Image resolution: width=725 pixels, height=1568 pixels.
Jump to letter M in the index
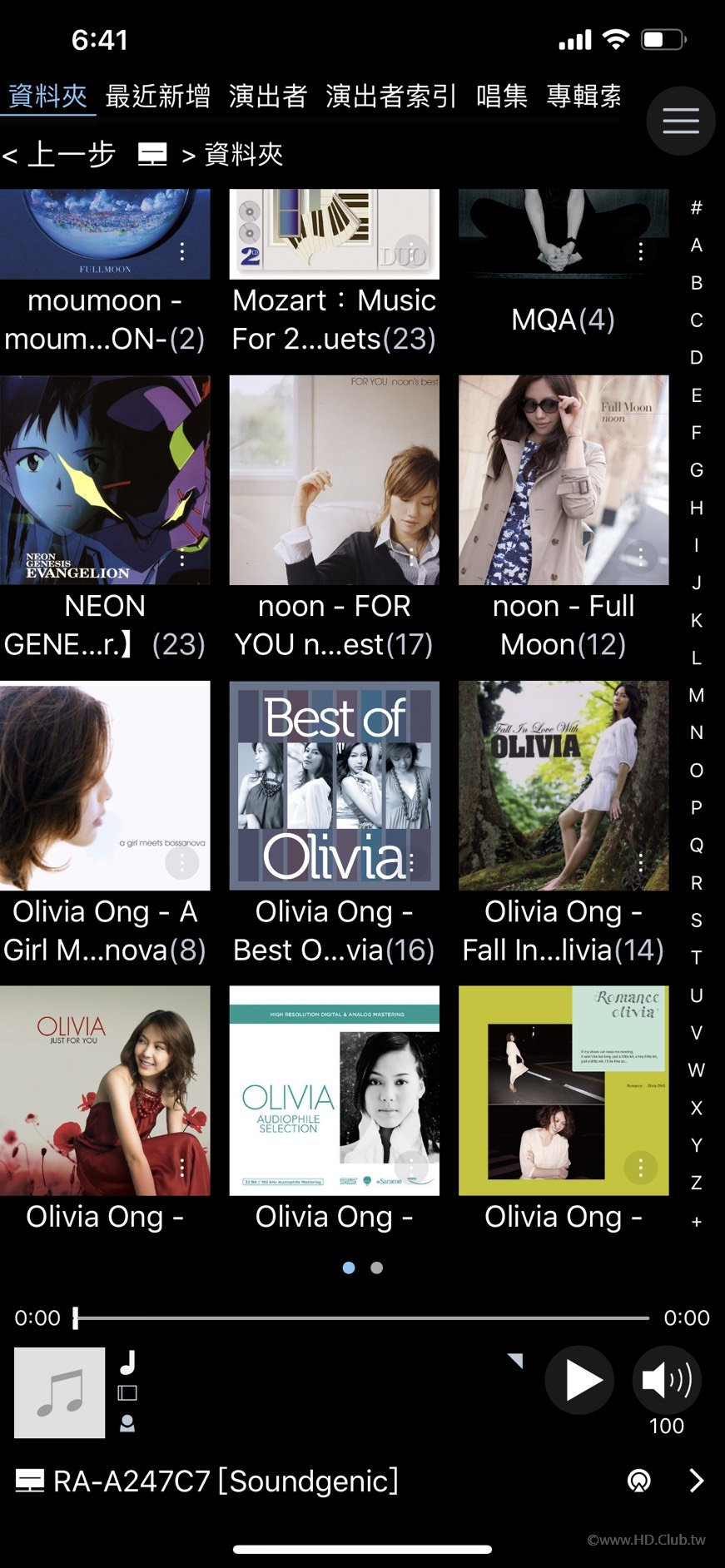696,695
